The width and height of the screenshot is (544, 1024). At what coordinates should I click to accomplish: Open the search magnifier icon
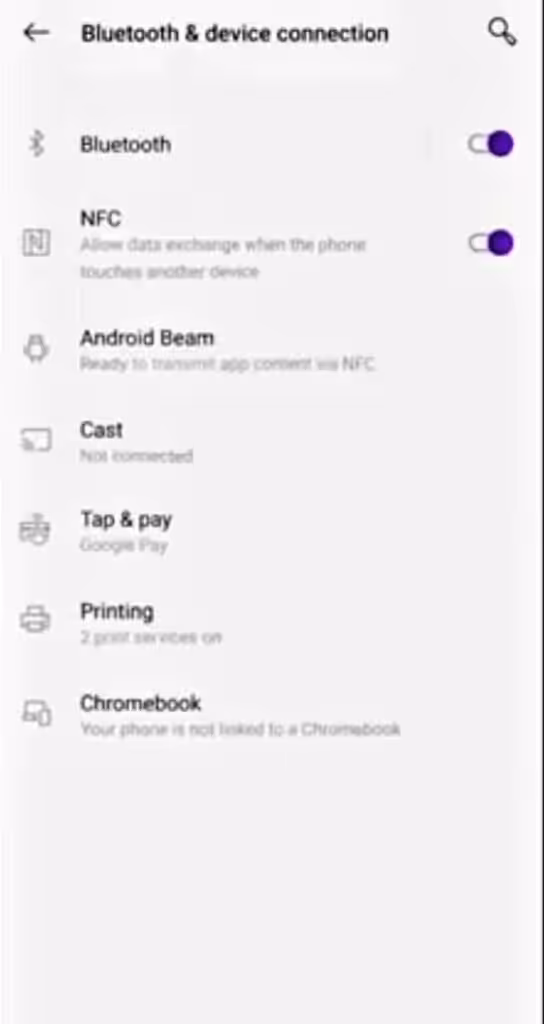(x=502, y=32)
